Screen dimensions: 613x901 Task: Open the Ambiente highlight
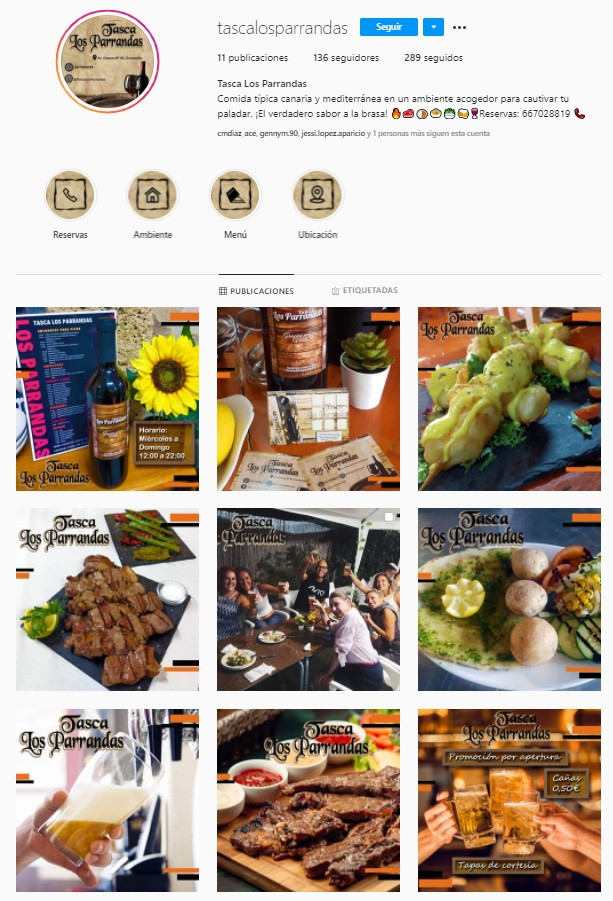coord(152,196)
